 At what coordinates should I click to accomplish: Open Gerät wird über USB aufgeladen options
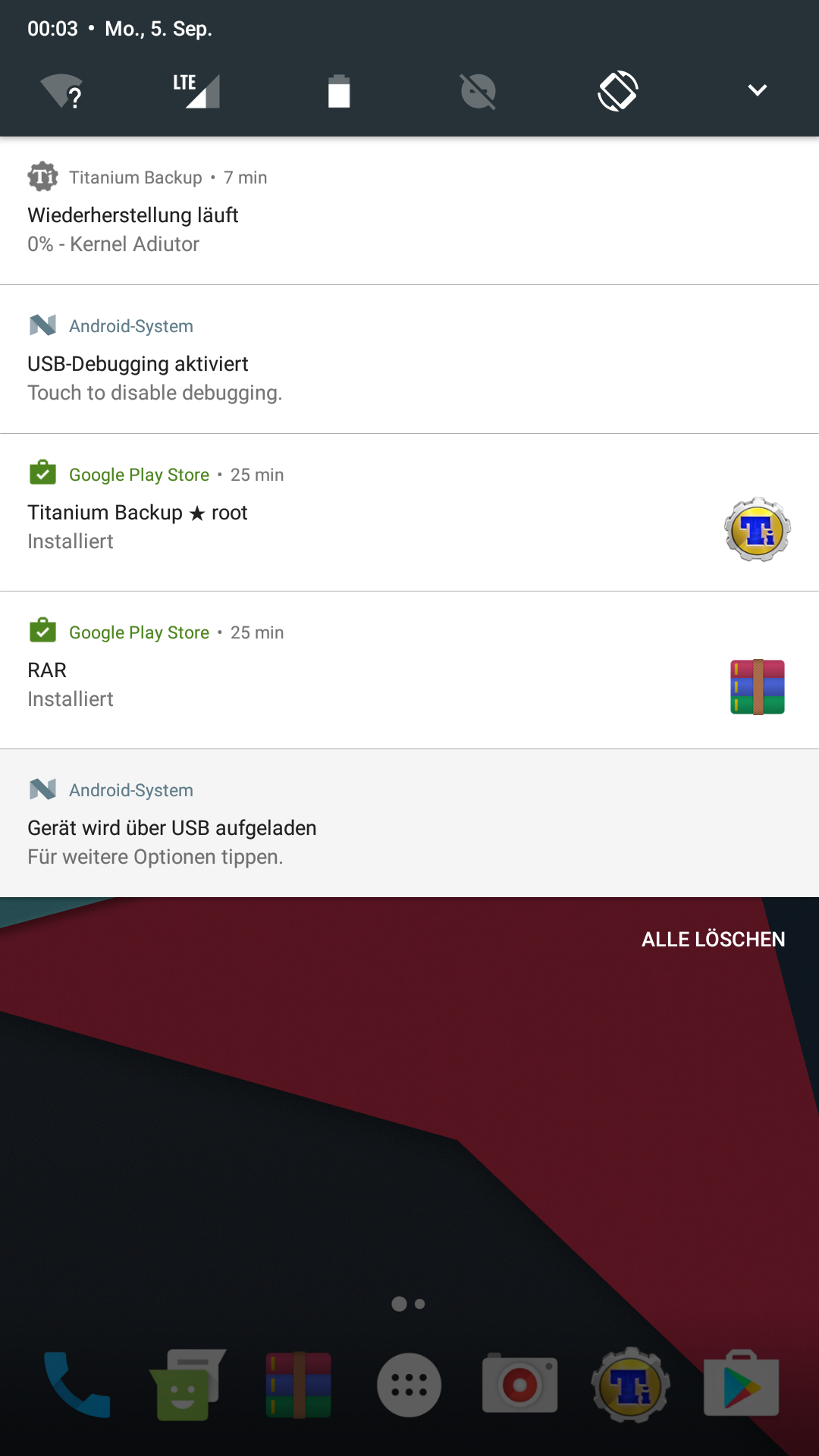pos(409,824)
